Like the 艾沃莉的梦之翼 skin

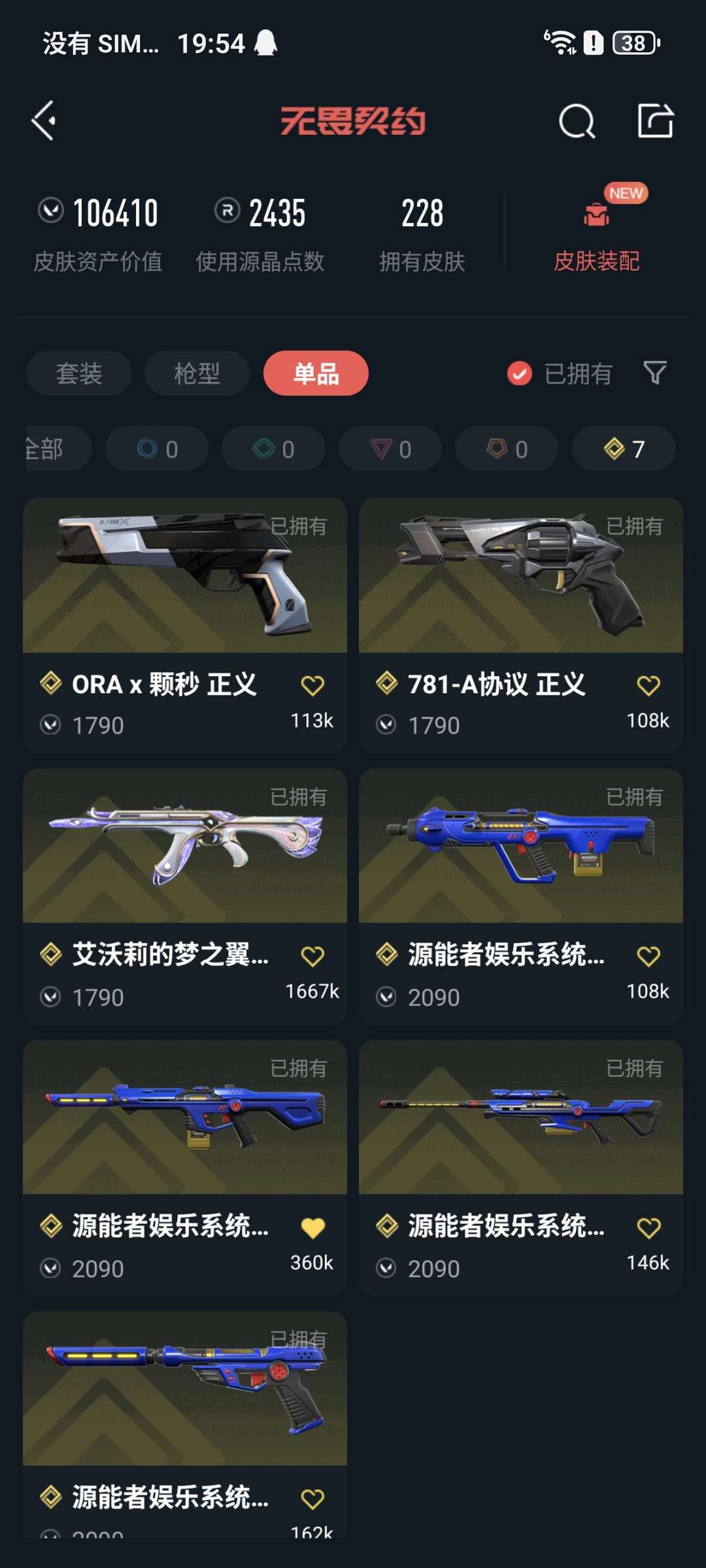tap(312, 957)
